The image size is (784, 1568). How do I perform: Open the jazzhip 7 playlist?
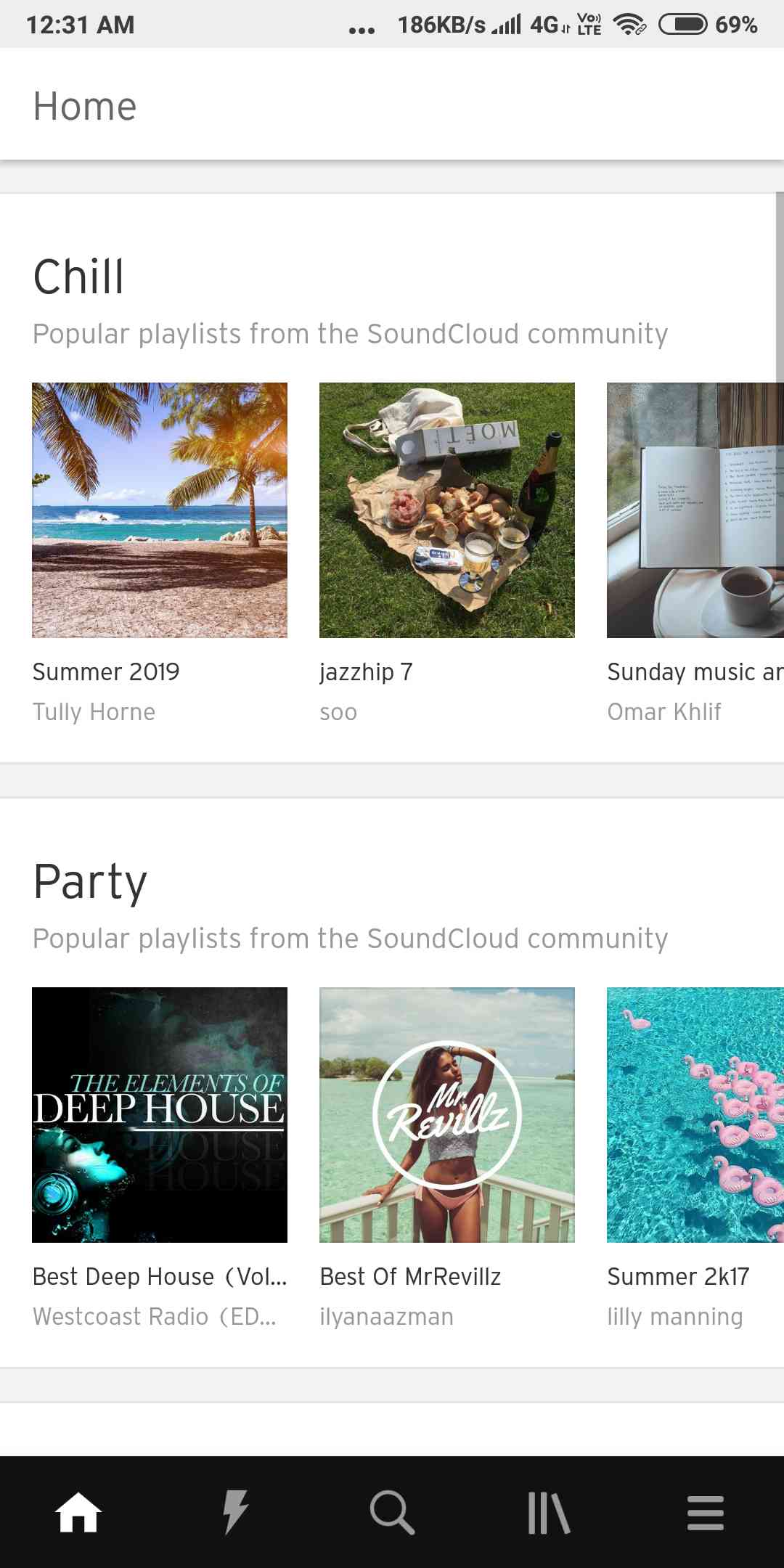(447, 510)
